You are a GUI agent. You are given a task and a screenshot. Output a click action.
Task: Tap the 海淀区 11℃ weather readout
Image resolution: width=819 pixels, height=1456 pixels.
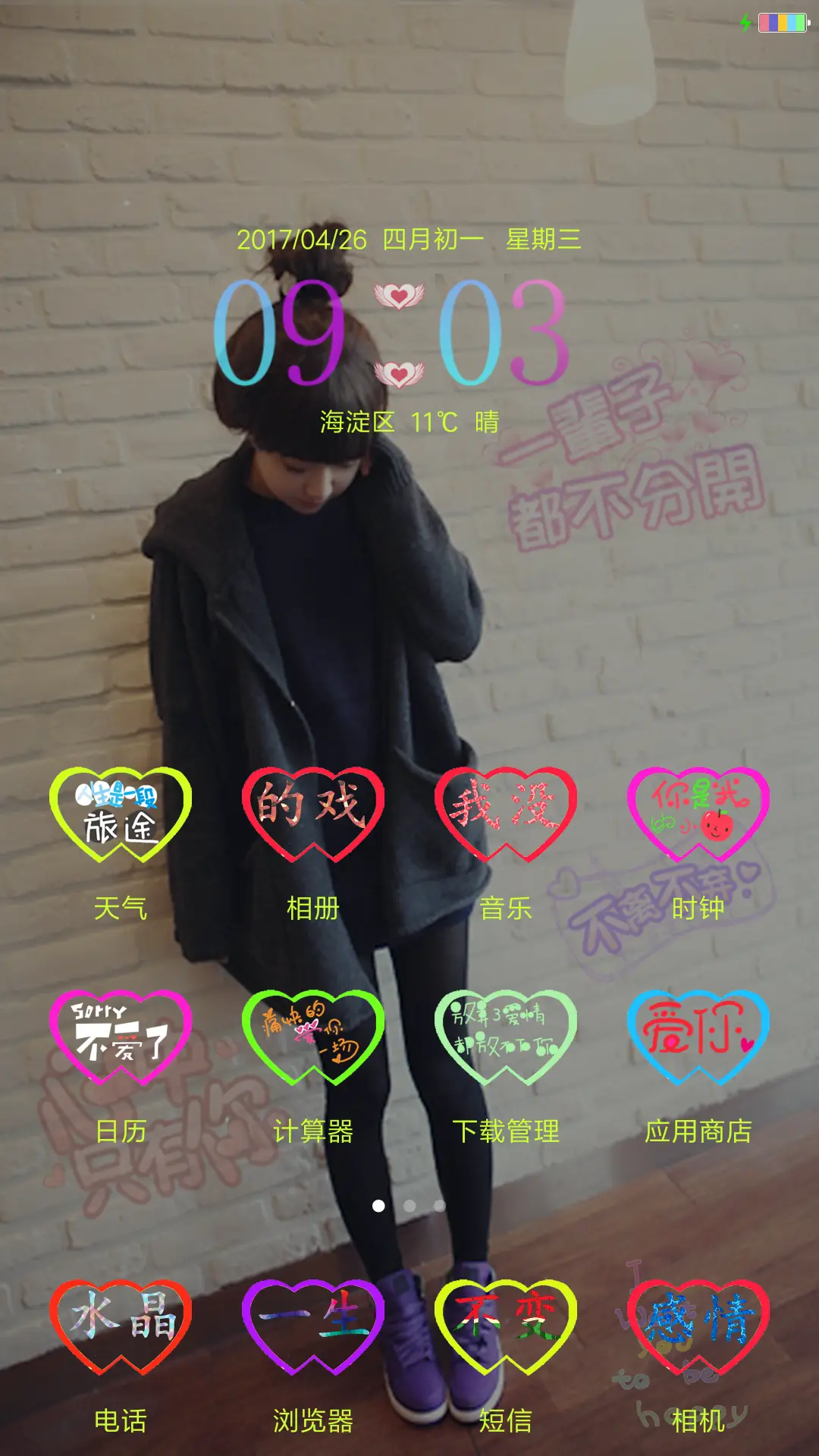[409, 422]
